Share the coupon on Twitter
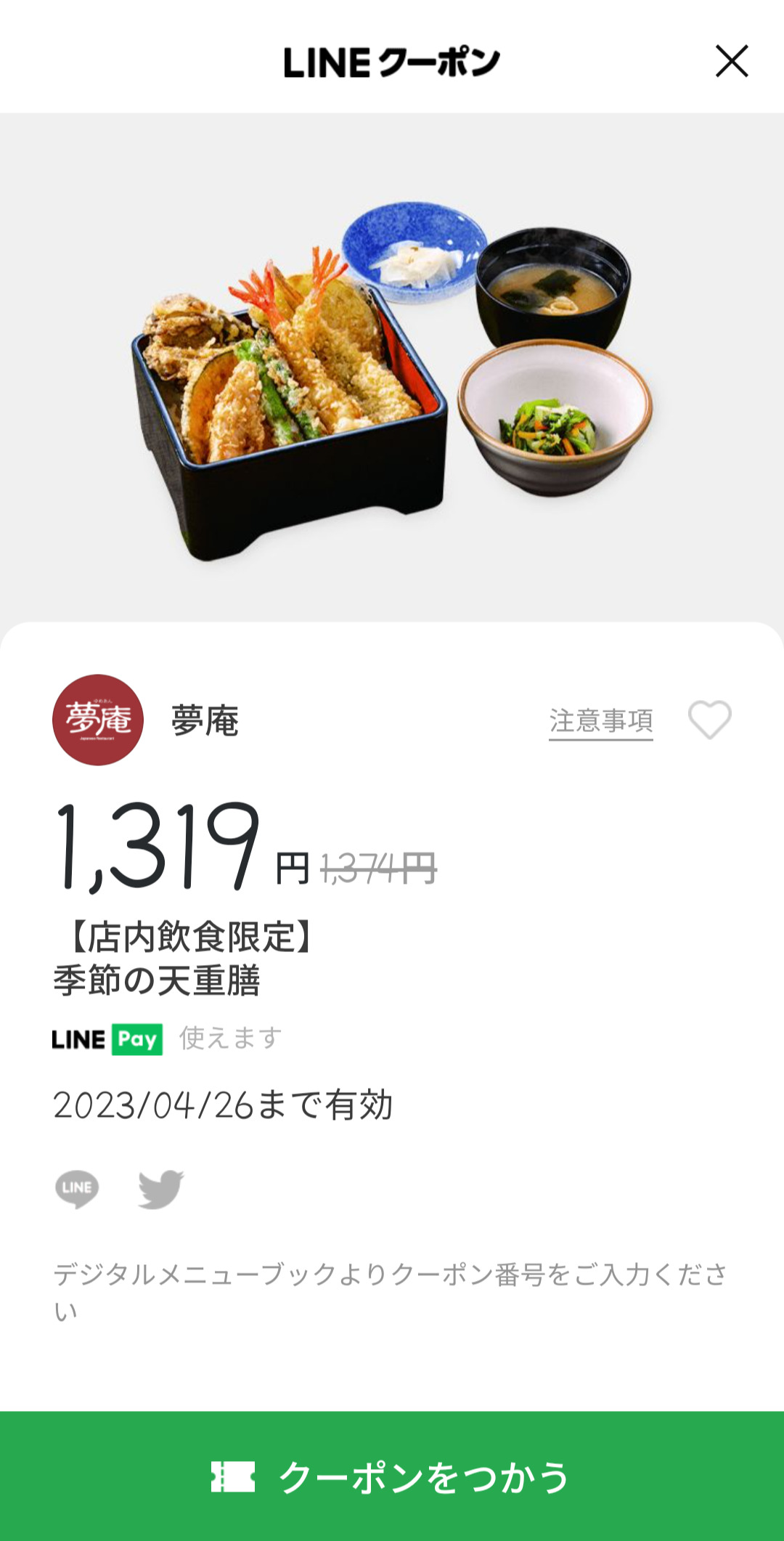The height and width of the screenshot is (1541, 784). click(x=161, y=1188)
